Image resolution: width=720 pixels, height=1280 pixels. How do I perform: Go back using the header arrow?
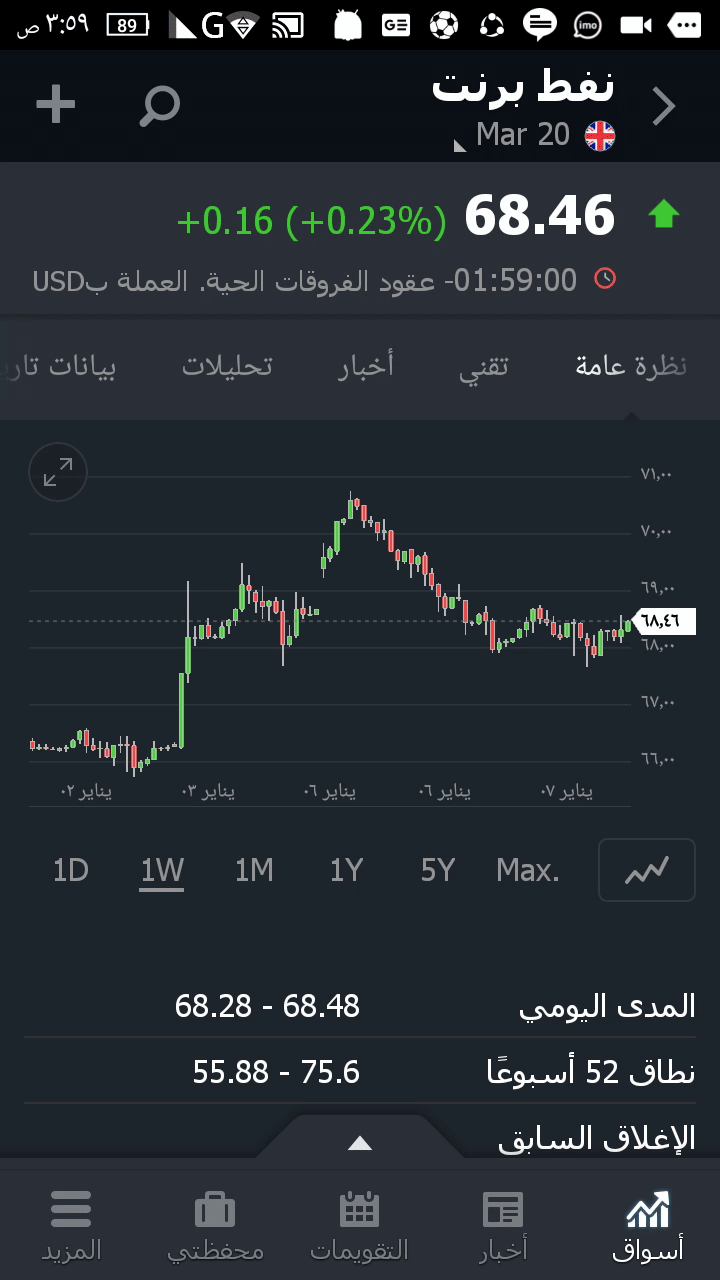click(664, 106)
